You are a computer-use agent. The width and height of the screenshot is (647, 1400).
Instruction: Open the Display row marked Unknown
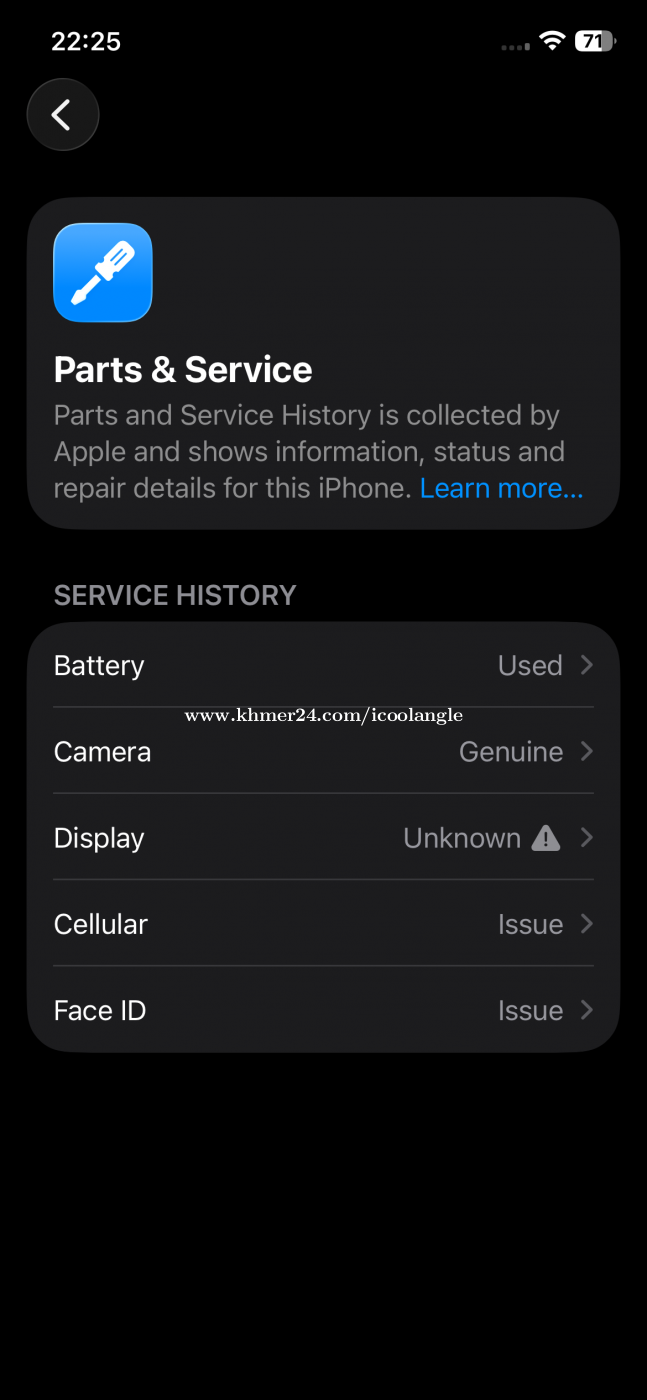323,838
